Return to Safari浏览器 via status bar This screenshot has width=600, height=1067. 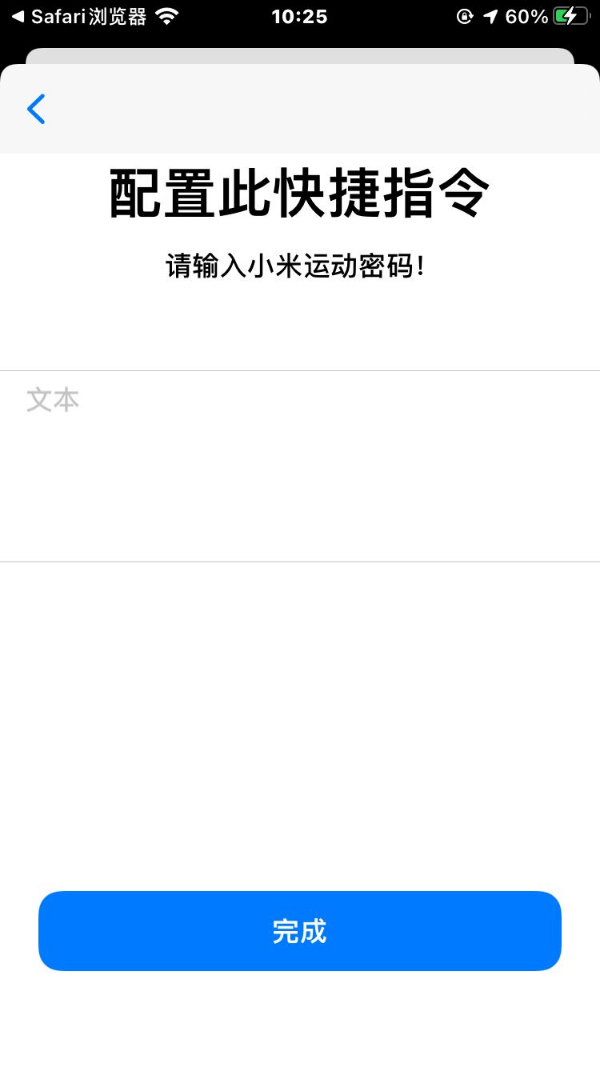click(80, 16)
